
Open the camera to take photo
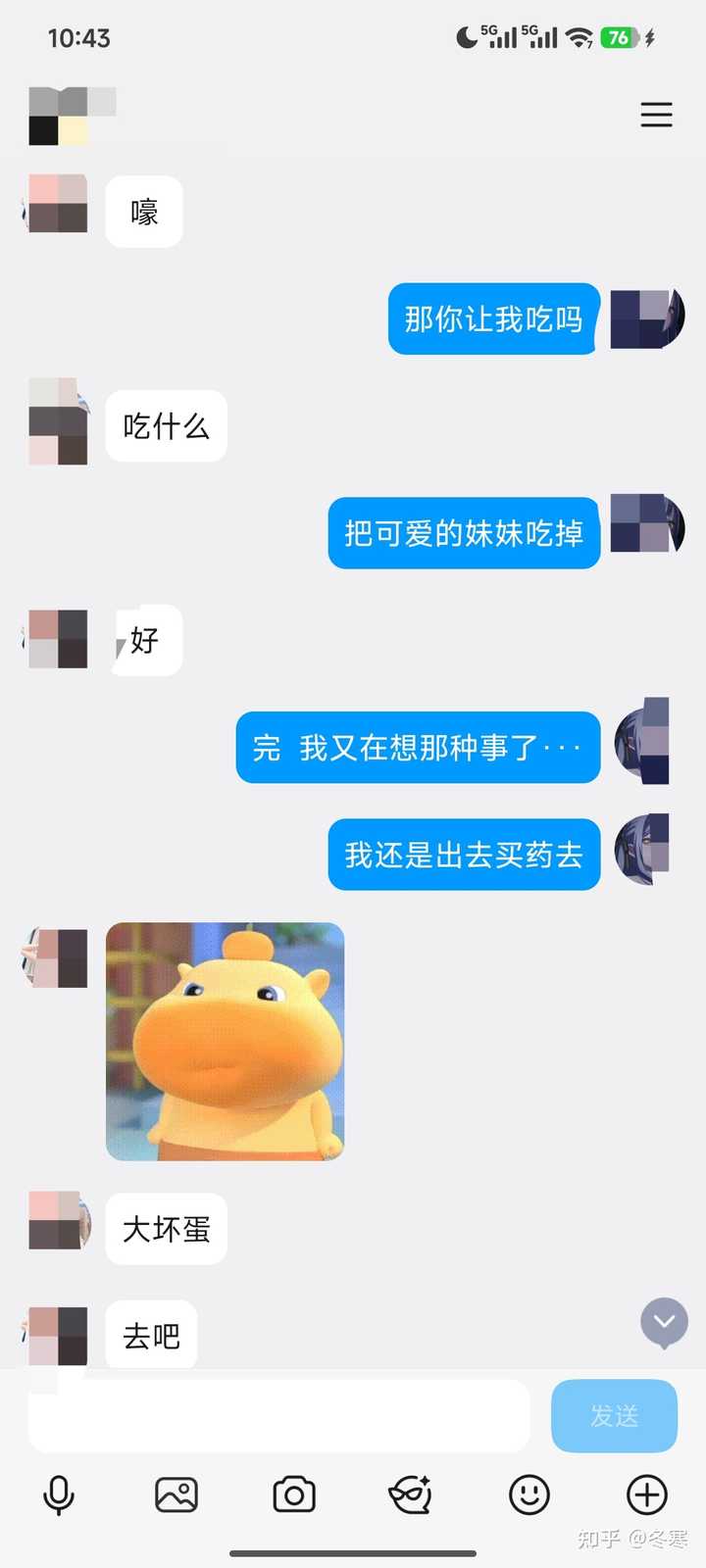(x=294, y=1495)
